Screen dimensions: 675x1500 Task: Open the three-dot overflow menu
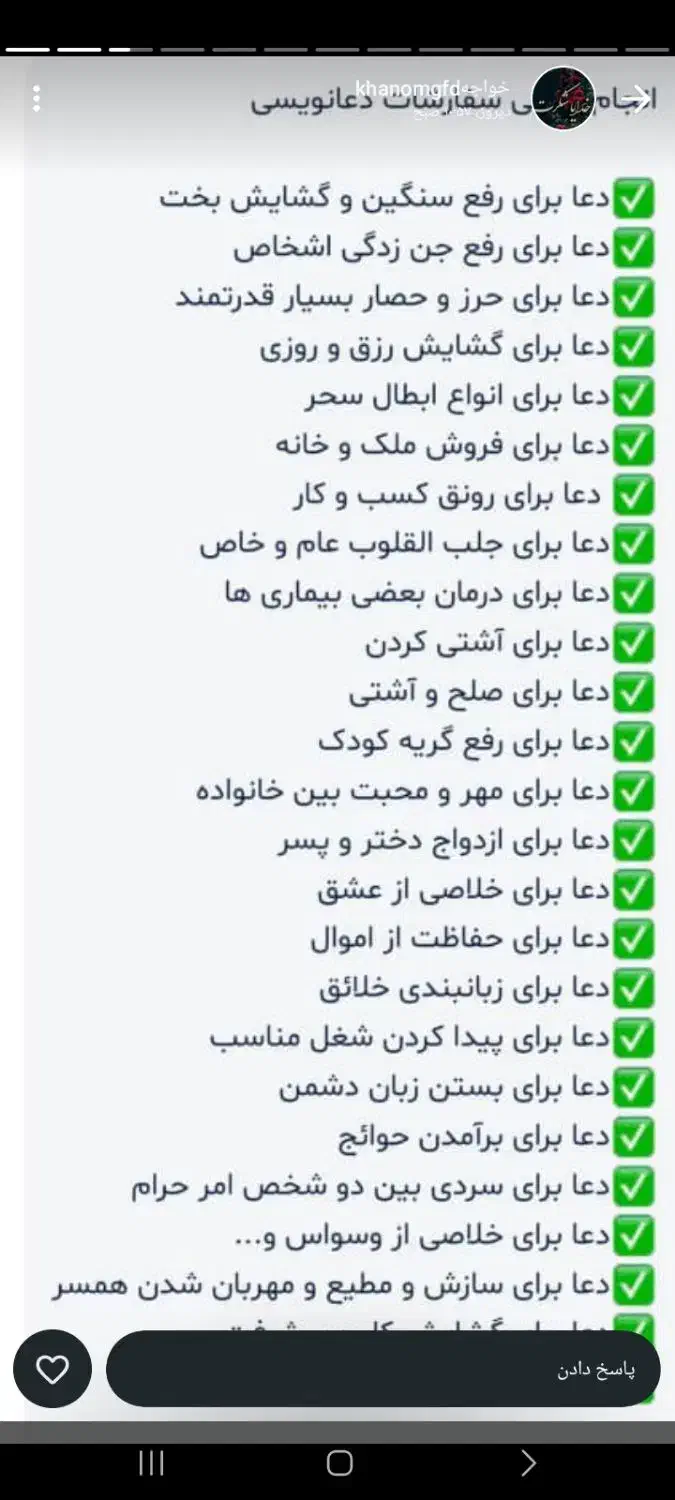(36, 98)
